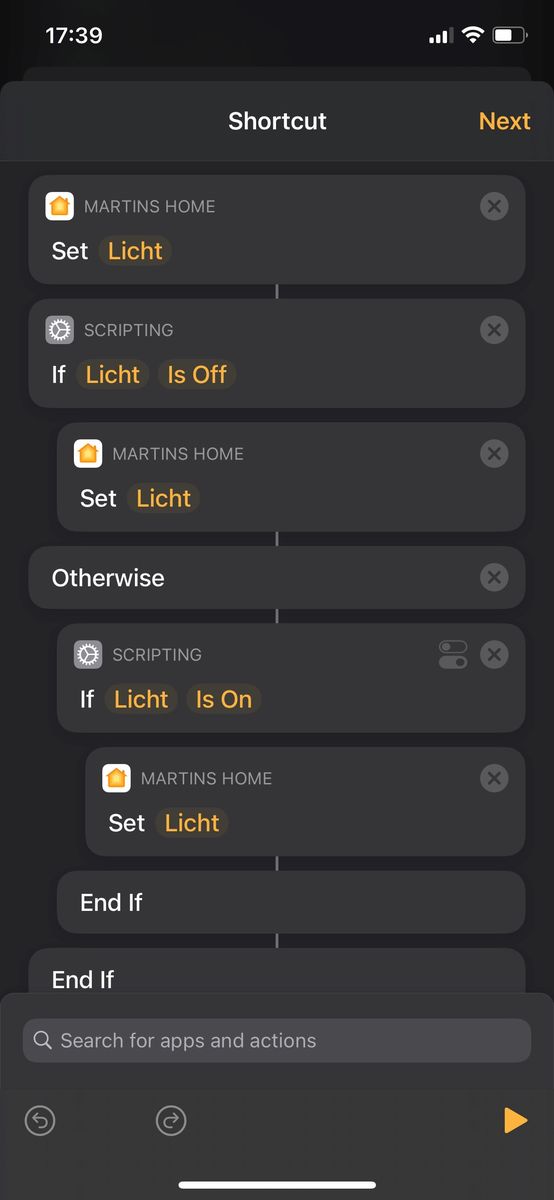Remove Set Licht under If Is Off
The image size is (554, 1200).
pos(494,454)
